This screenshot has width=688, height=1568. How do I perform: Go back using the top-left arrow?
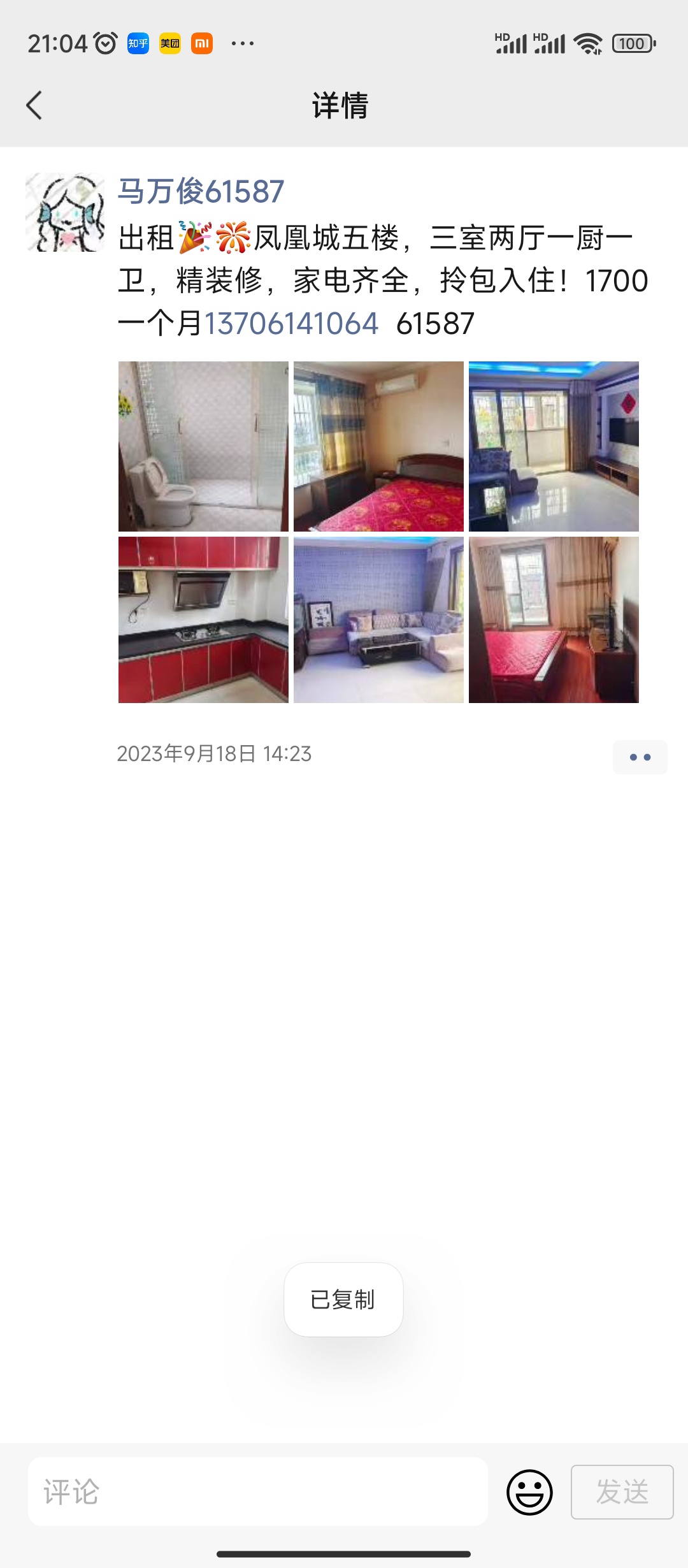point(34,105)
